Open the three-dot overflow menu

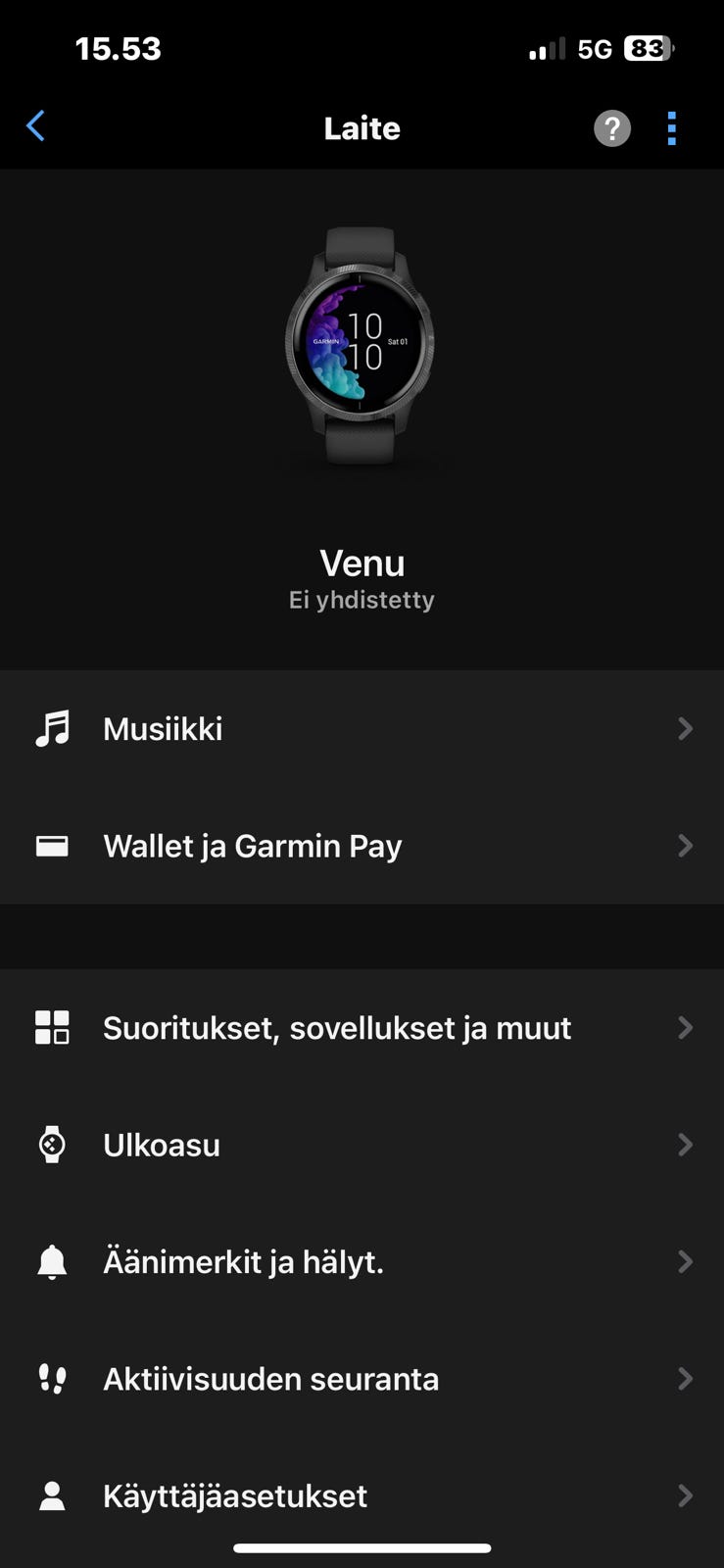pyautogui.click(x=672, y=128)
